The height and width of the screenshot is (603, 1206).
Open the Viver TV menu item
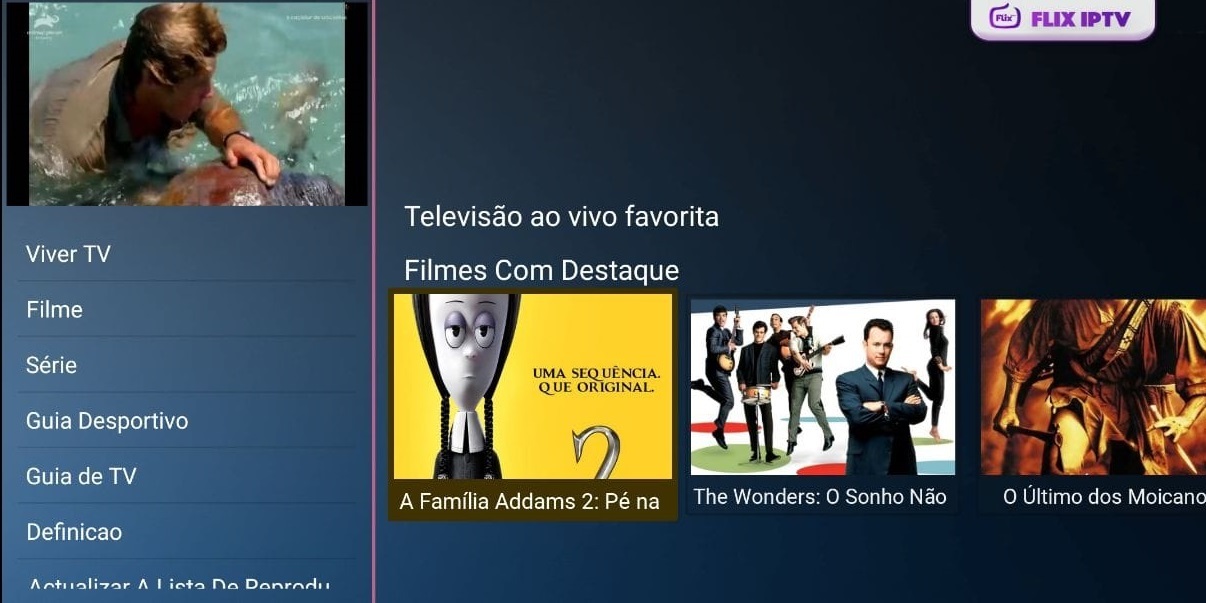tap(68, 254)
